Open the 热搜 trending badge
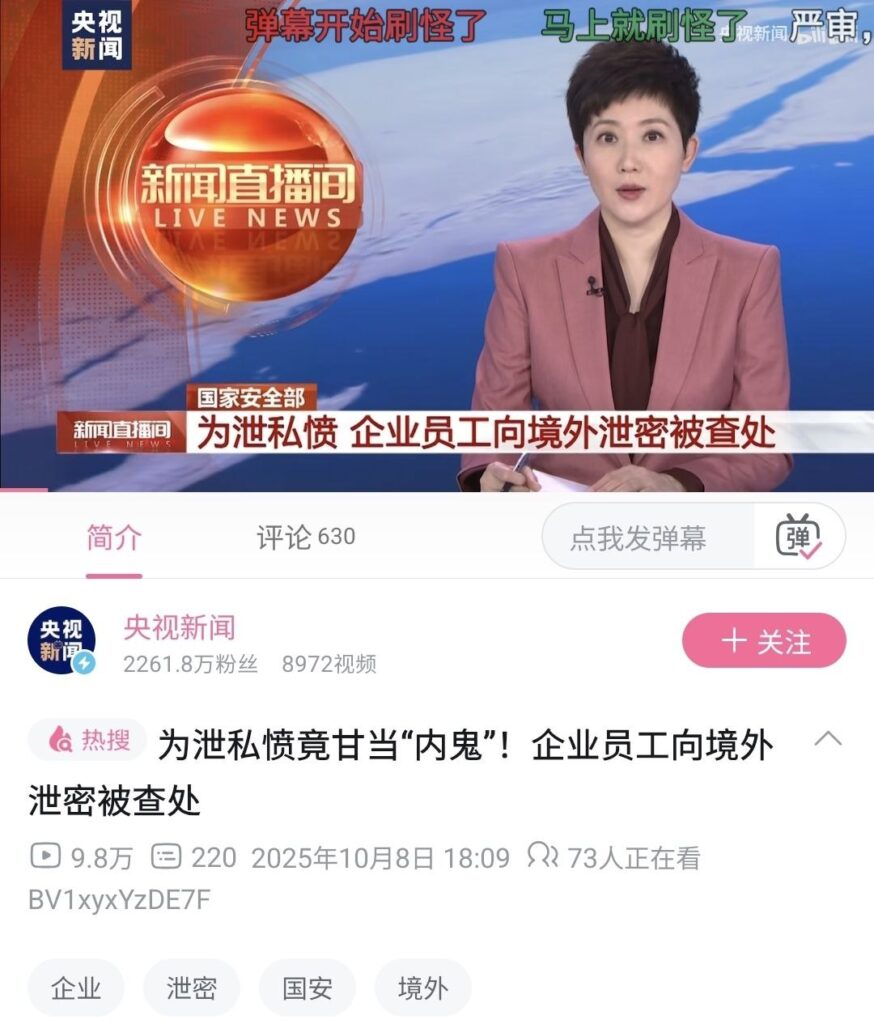Screen dimensions: 874x1024 pyautogui.click(x=88, y=740)
